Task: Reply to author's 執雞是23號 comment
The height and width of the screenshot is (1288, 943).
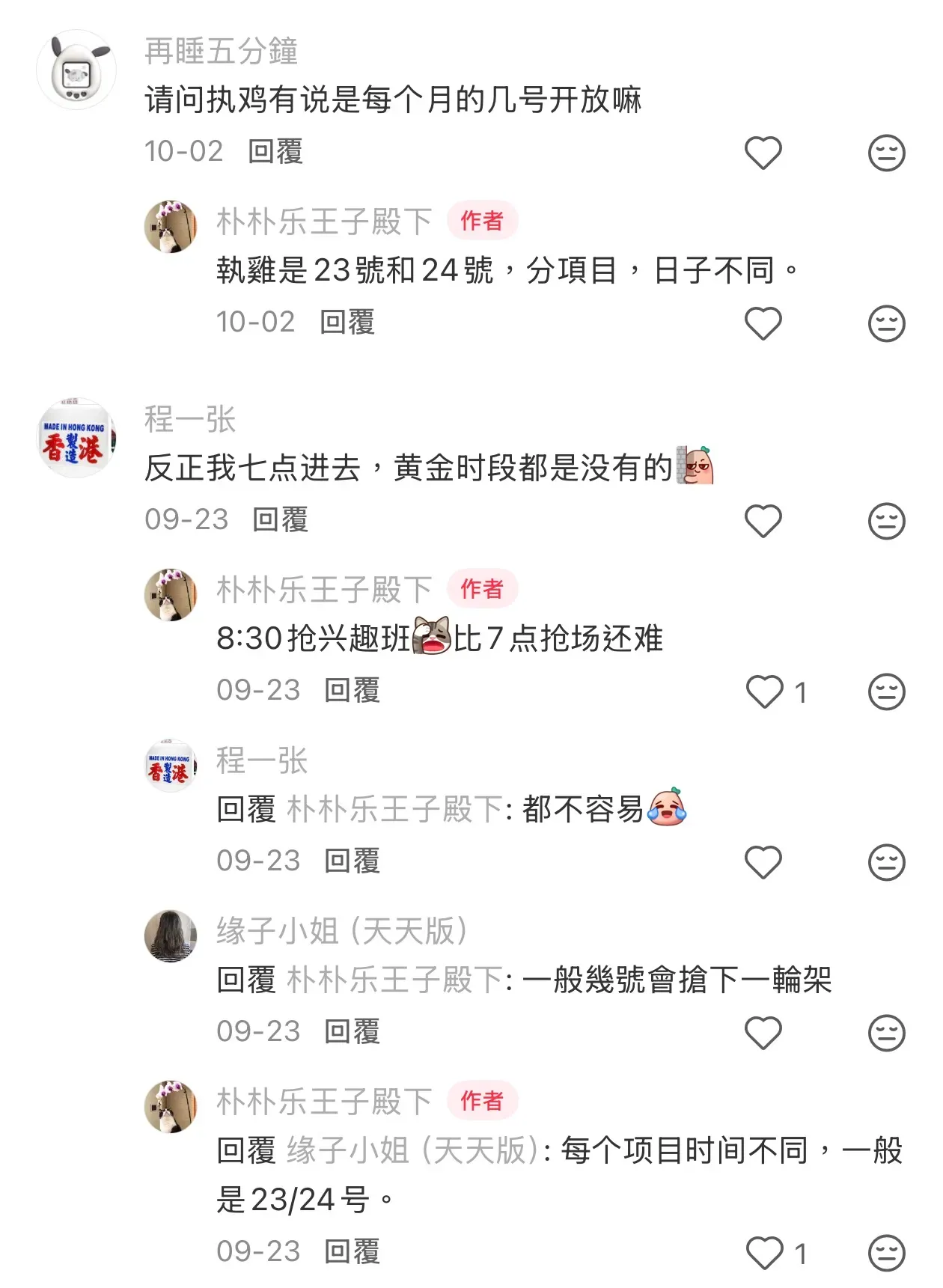Action: (x=347, y=323)
